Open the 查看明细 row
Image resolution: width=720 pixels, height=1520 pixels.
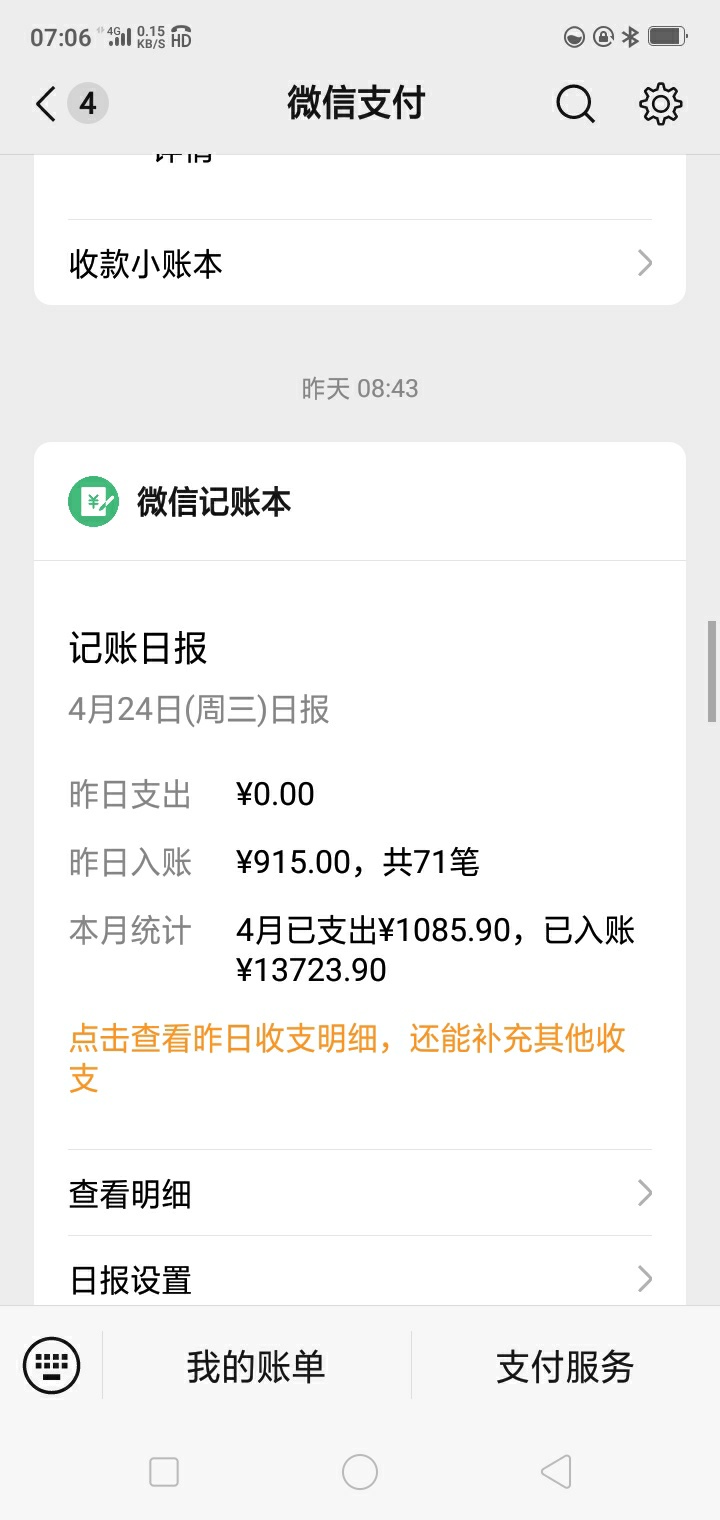pos(360,1193)
